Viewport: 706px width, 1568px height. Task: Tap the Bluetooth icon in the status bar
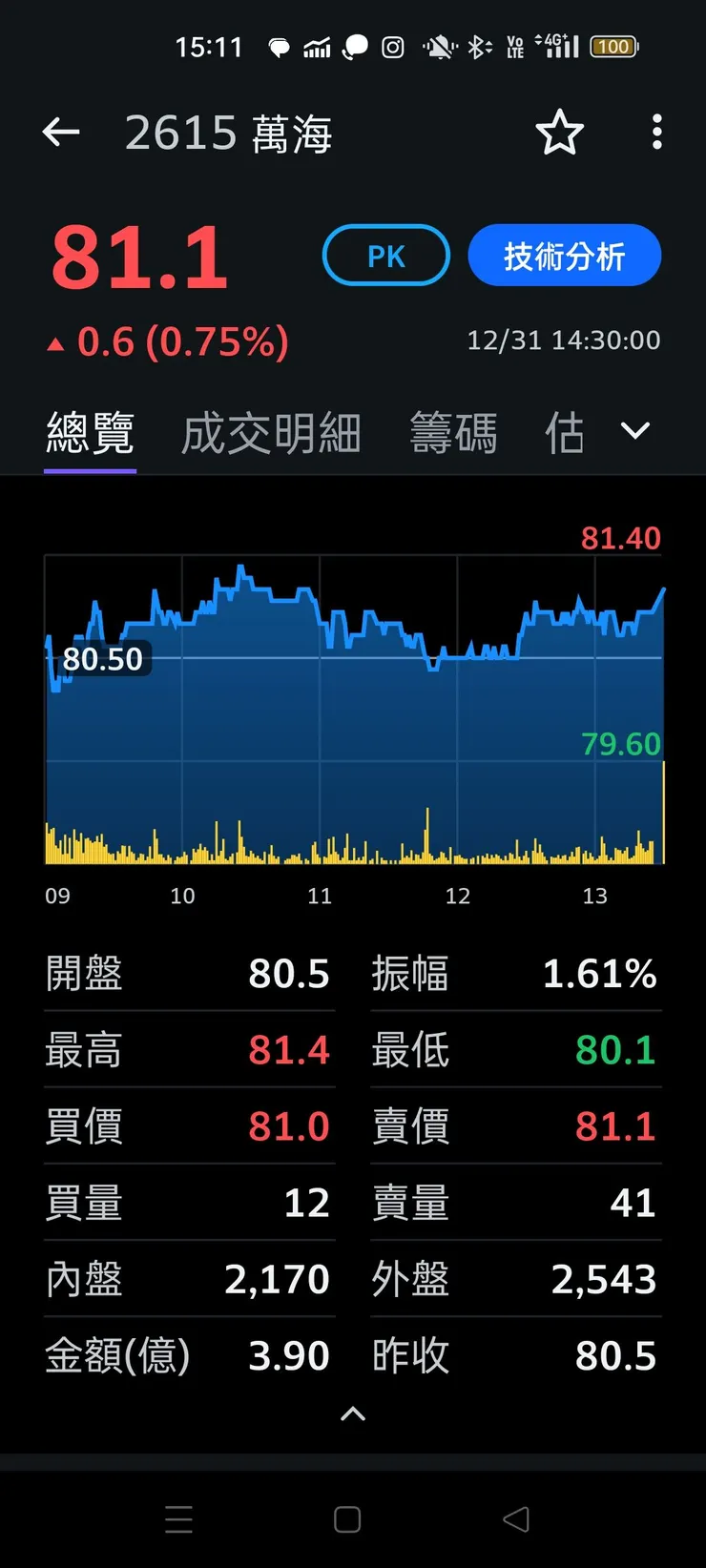(x=476, y=46)
